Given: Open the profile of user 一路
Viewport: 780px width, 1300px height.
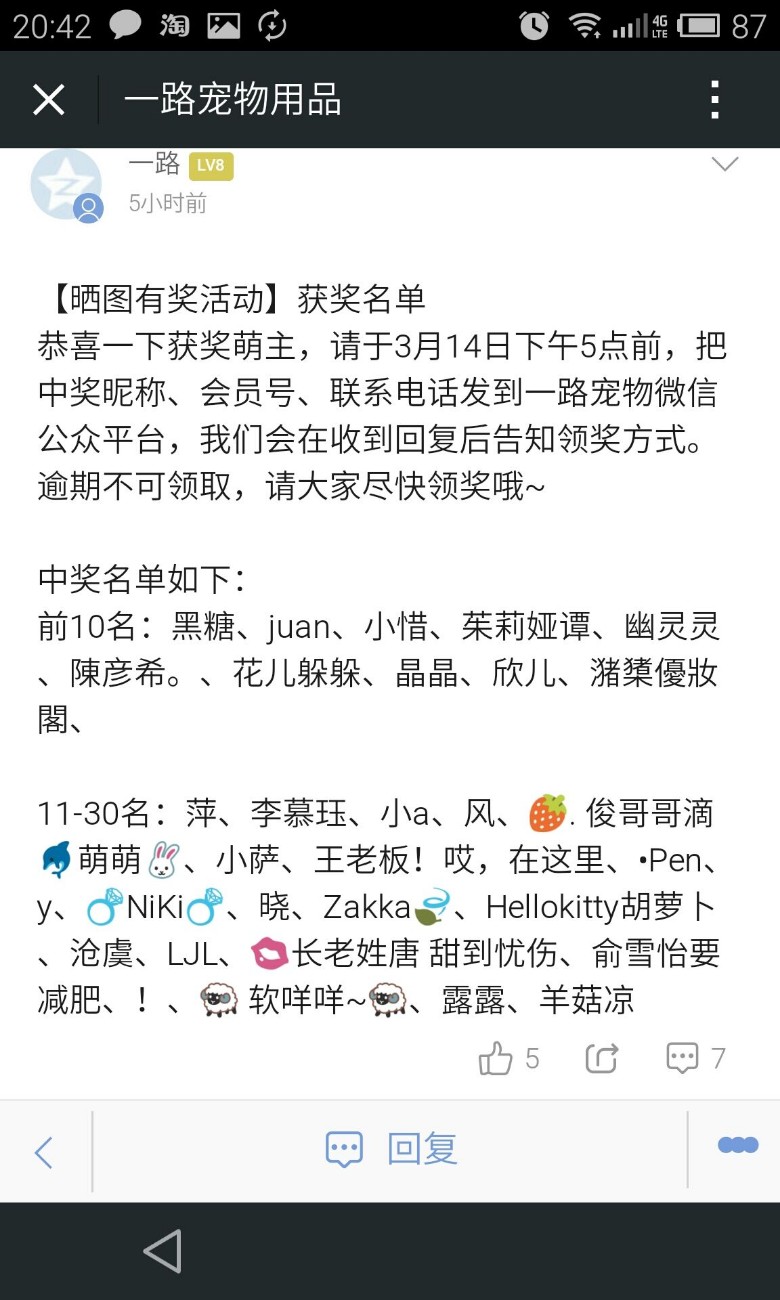Looking at the screenshot, I should tap(154, 164).
